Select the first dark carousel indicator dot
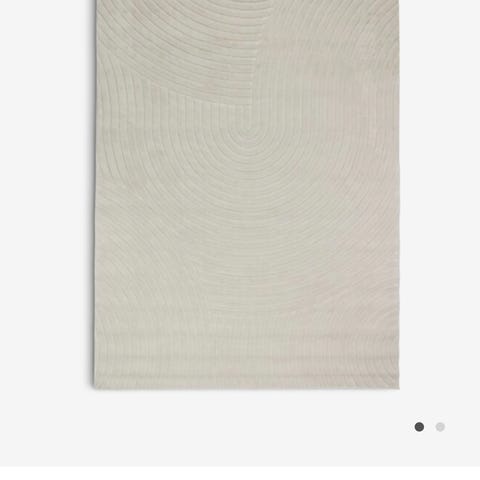Screen dimensions: 480x480 tap(419, 427)
